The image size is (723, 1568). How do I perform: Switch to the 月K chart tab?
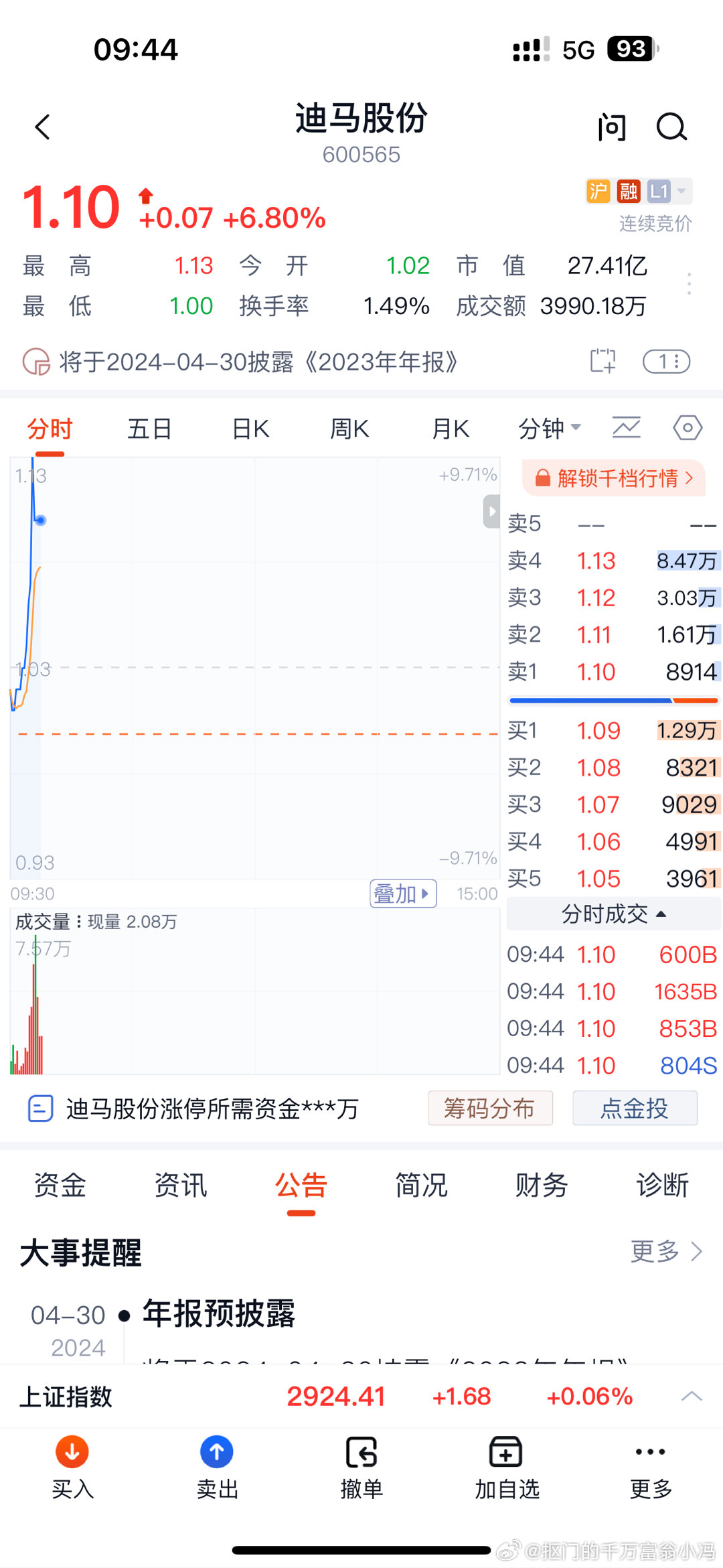(x=450, y=429)
